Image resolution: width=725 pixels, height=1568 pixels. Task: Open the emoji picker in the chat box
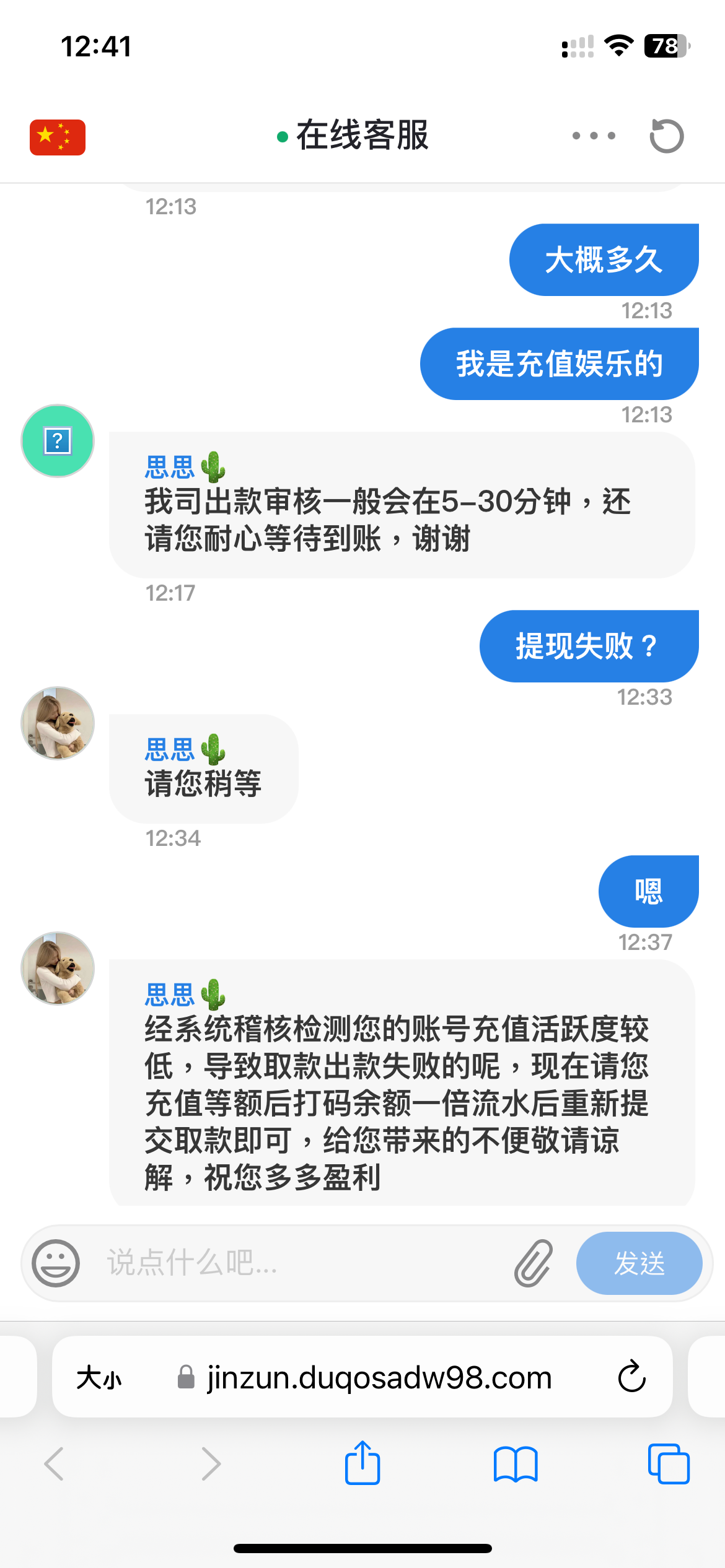click(57, 1263)
